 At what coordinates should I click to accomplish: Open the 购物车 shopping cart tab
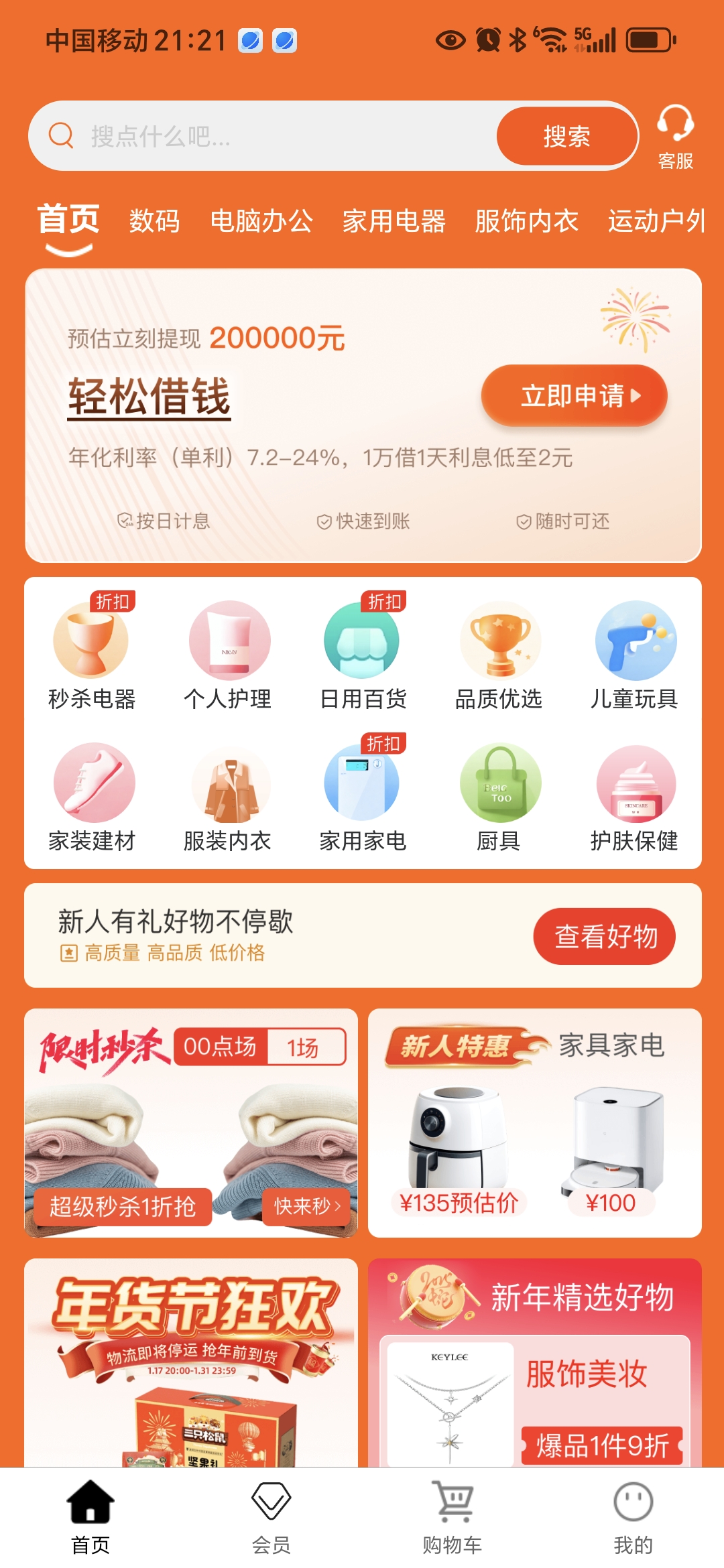coord(452,1517)
